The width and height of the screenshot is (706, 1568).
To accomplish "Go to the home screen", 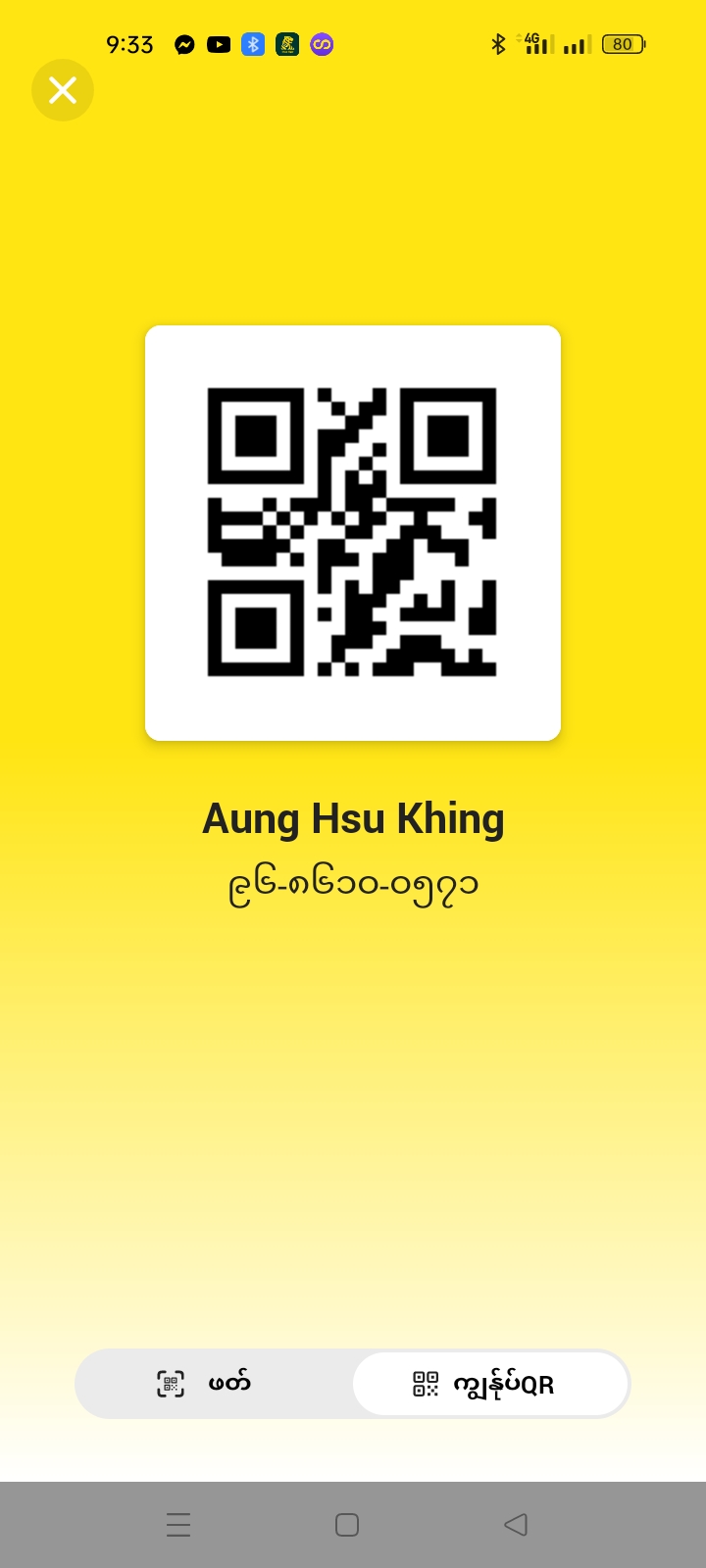I will pos(347,1524).
